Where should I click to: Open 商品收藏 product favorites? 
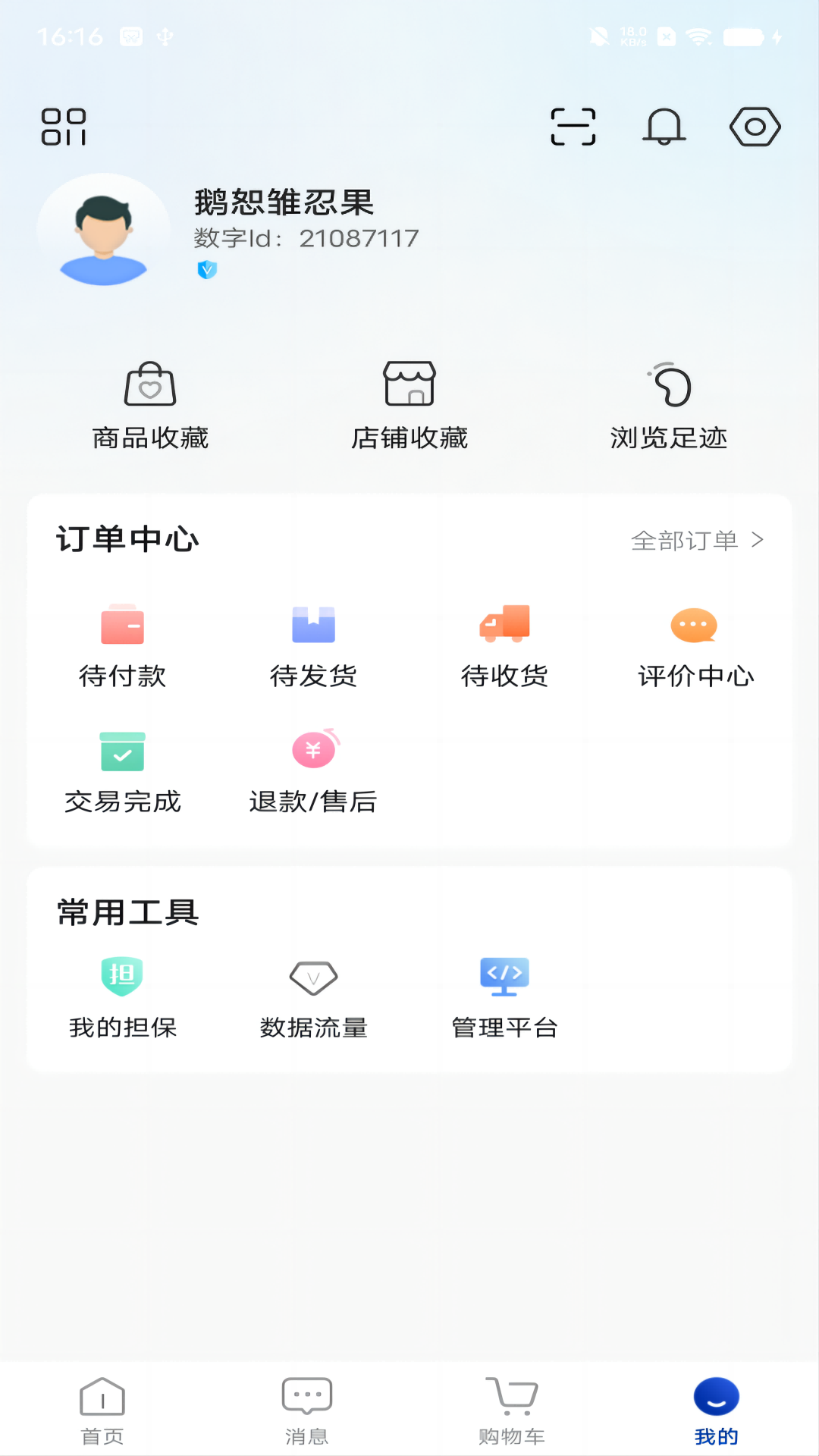[x=150, y=402]
